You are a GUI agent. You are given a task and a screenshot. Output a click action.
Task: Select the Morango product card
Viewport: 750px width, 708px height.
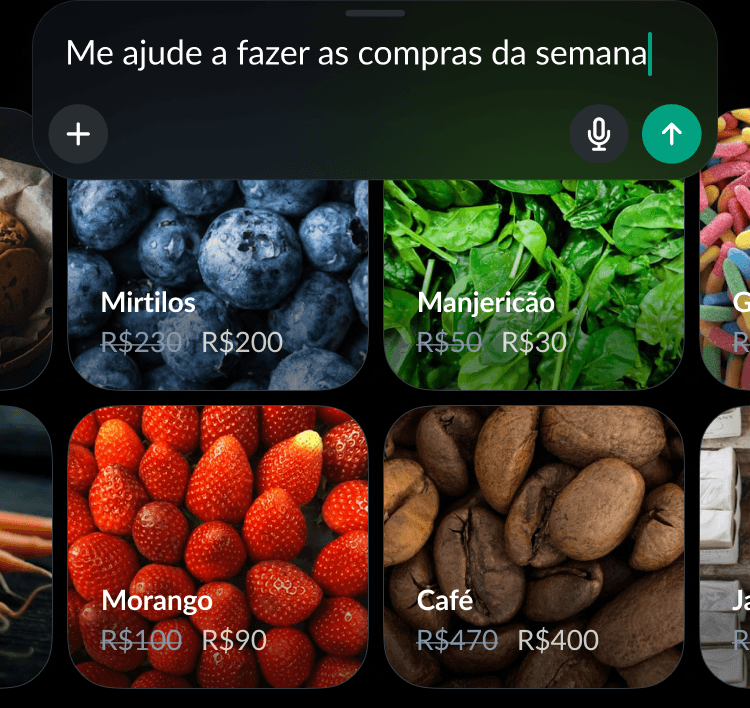[217, 546]
